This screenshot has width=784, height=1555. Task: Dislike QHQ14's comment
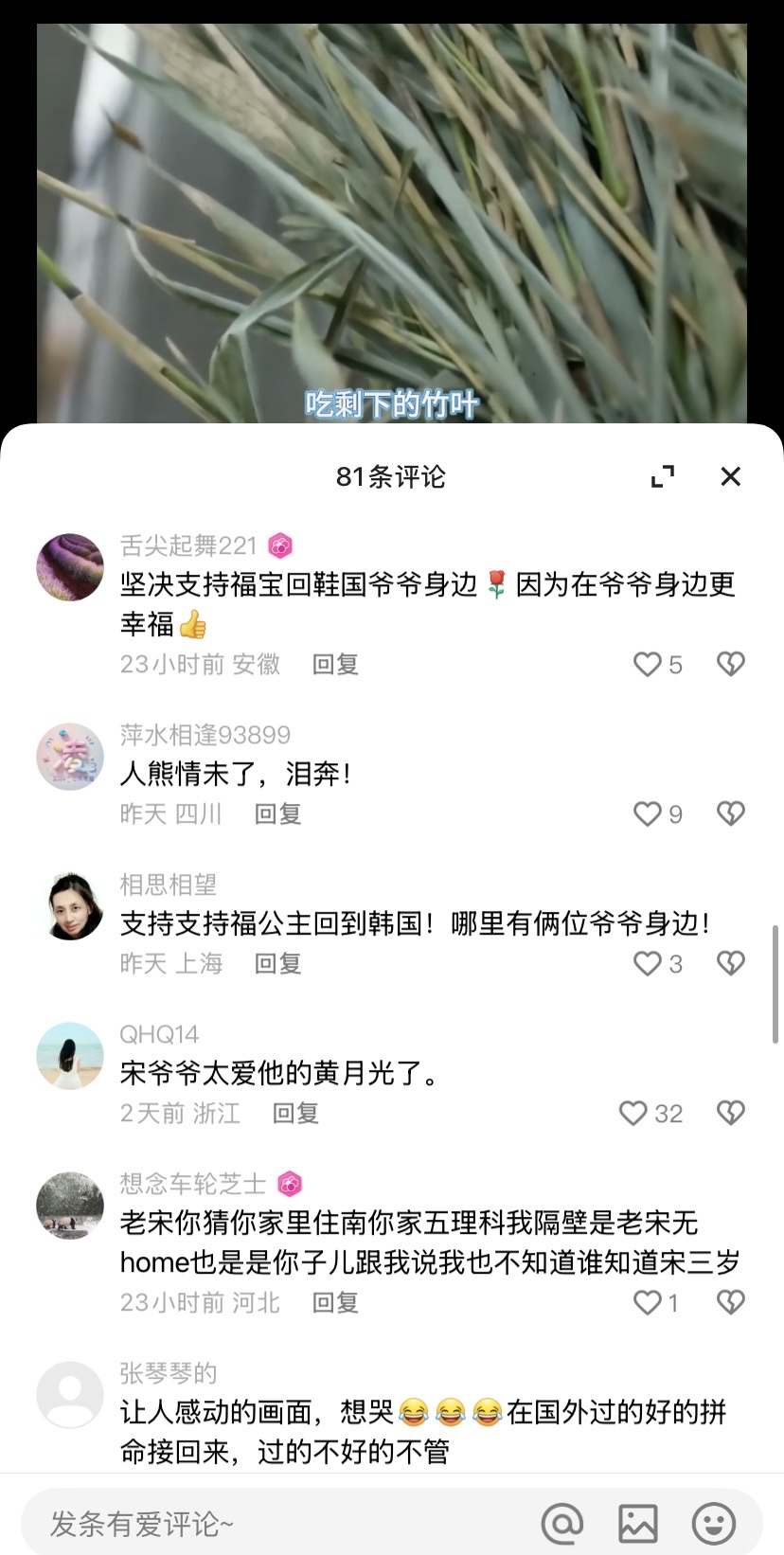tap(730, 1114)
